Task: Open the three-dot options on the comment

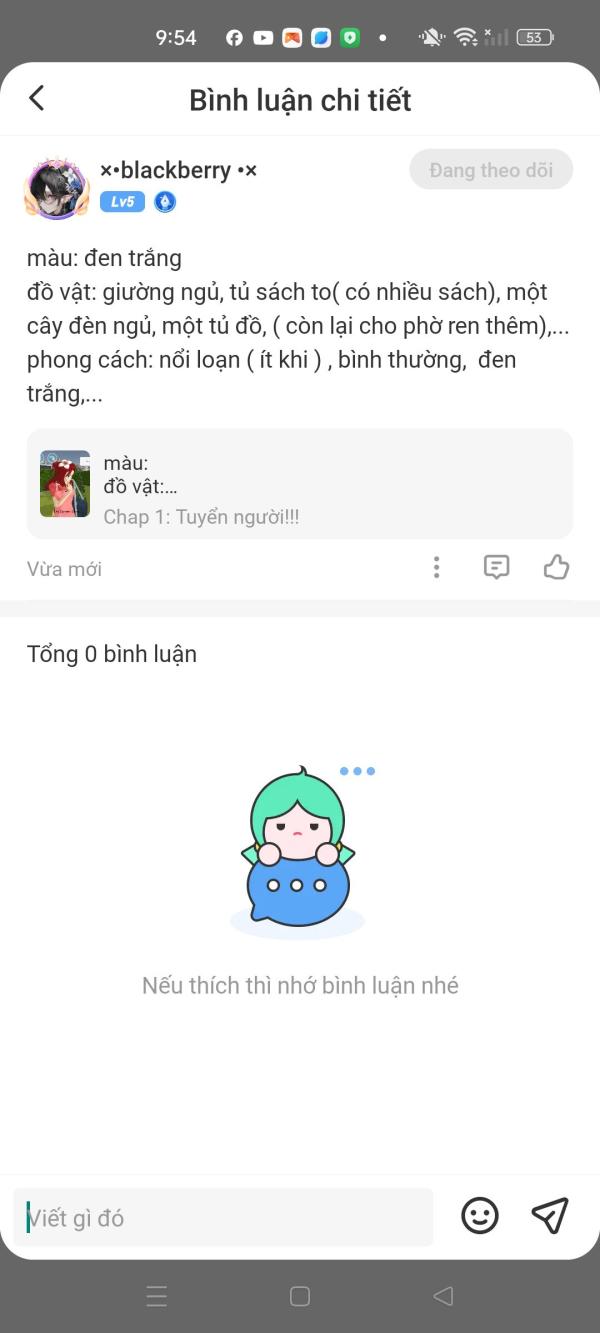Action: [x=436, y=568]
